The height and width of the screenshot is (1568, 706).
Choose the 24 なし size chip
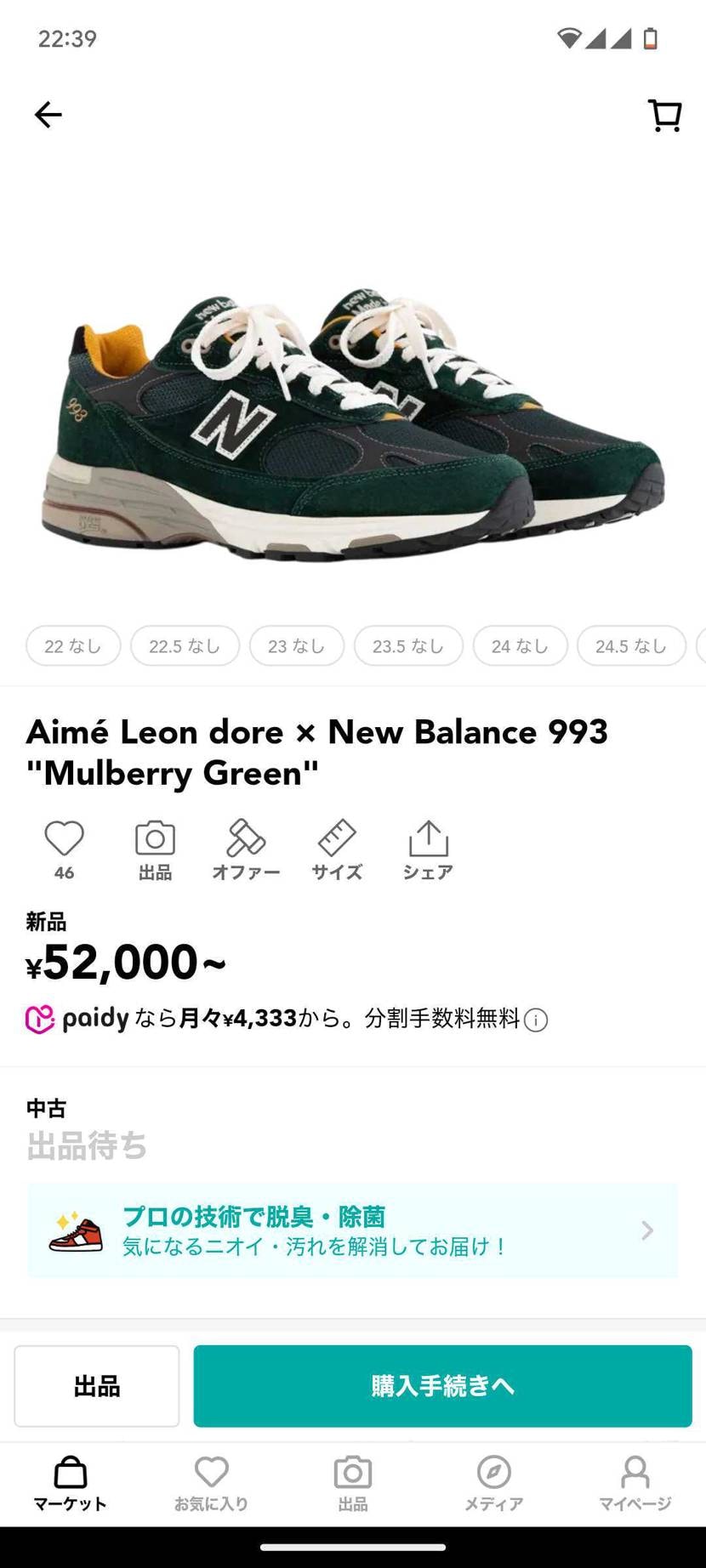tap(520, 646)
